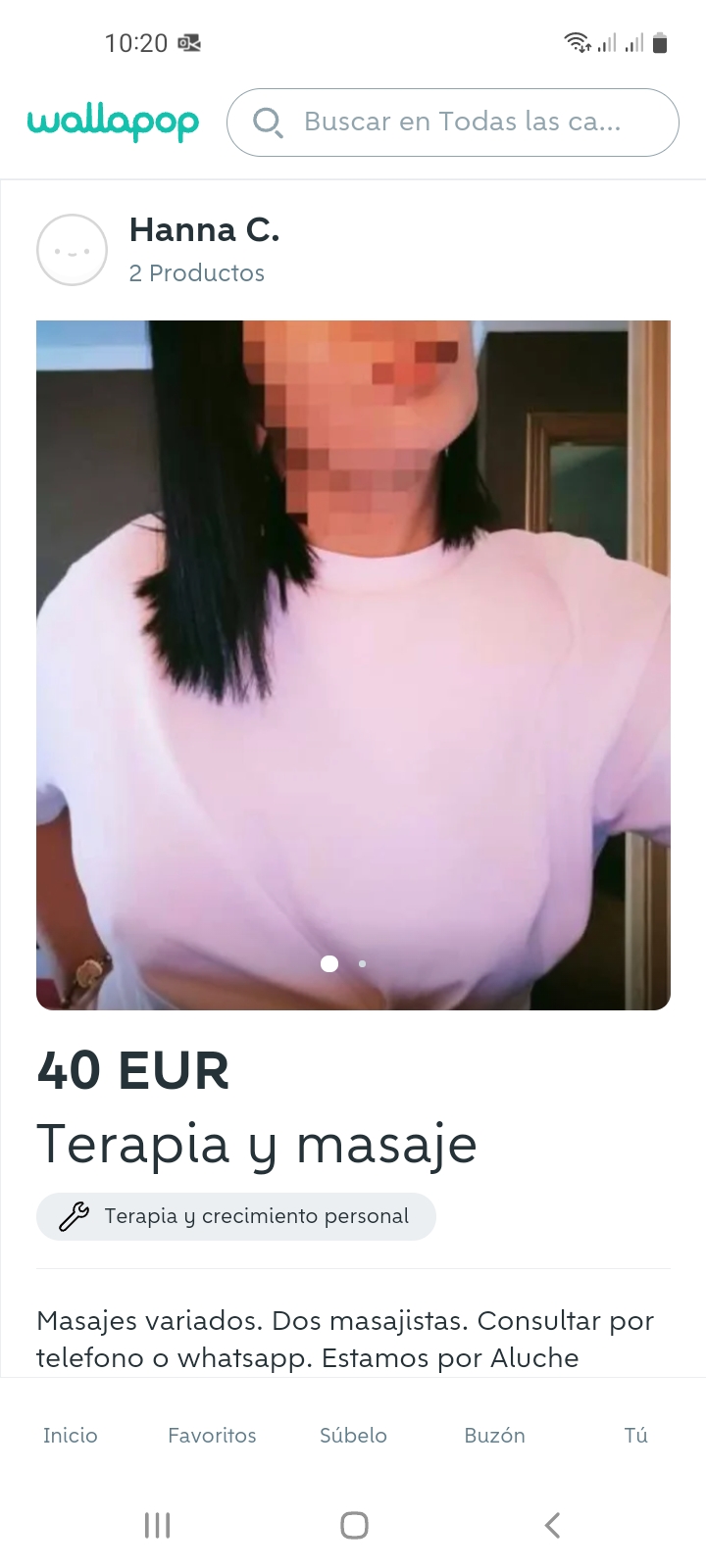Image resolution: width=706 pixels, height=1568 pixels.
Task: Select the Terapia y crecimiento personal chip
Action: 236,1216
